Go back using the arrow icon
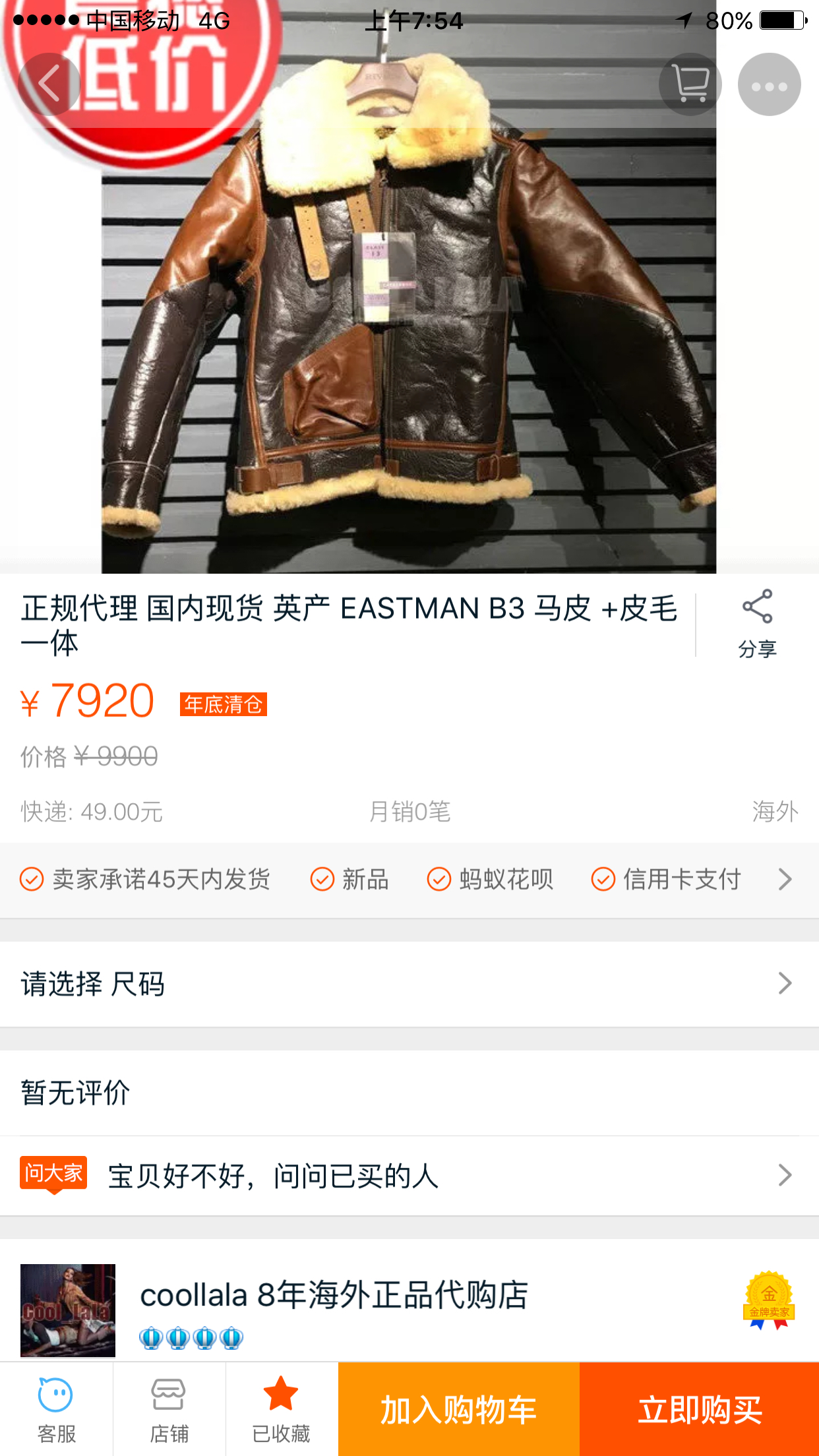Screen dimensions: 819x1456 (49, 84)
